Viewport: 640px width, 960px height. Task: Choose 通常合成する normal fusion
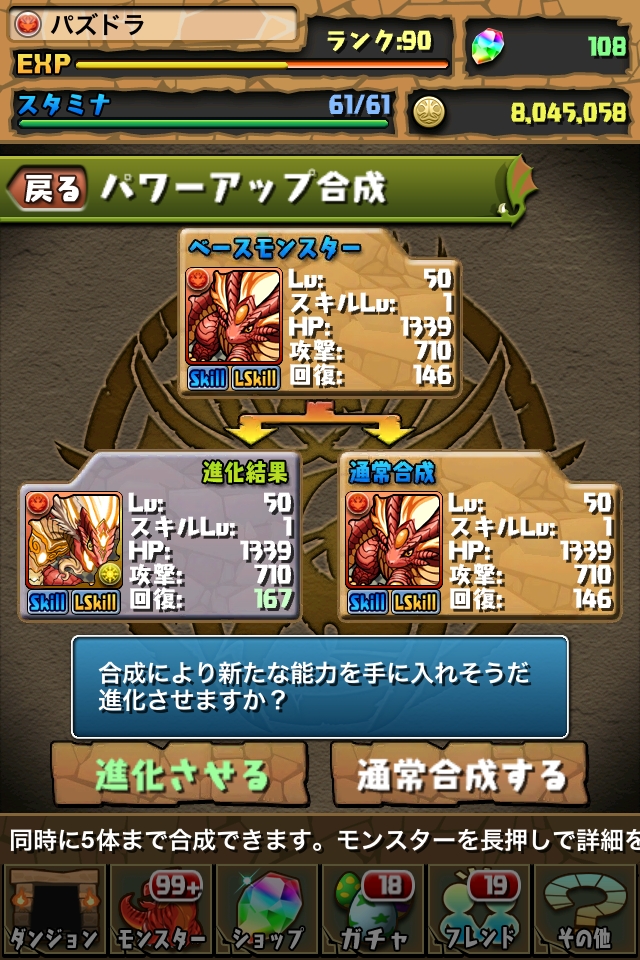point(460,775)
